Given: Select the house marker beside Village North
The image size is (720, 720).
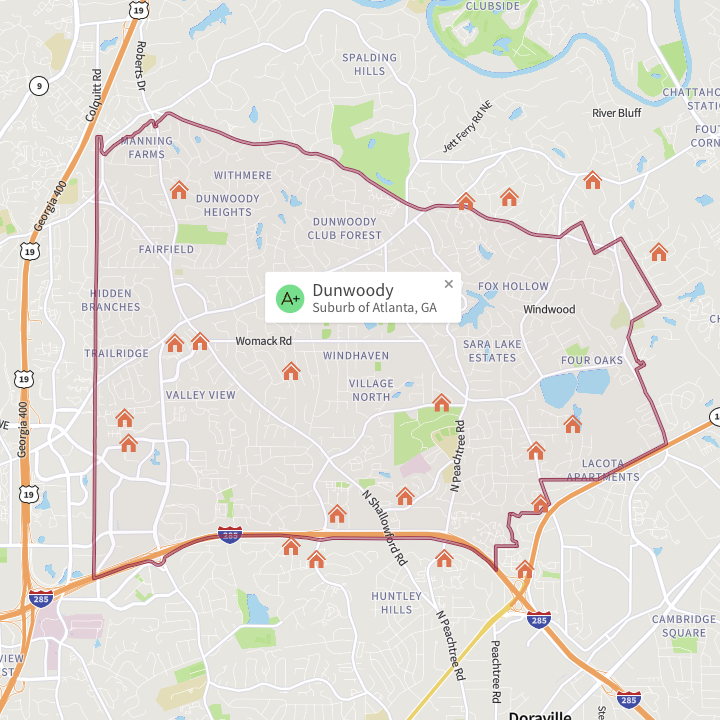Looking at the screenshot, I should click(441, 403).
